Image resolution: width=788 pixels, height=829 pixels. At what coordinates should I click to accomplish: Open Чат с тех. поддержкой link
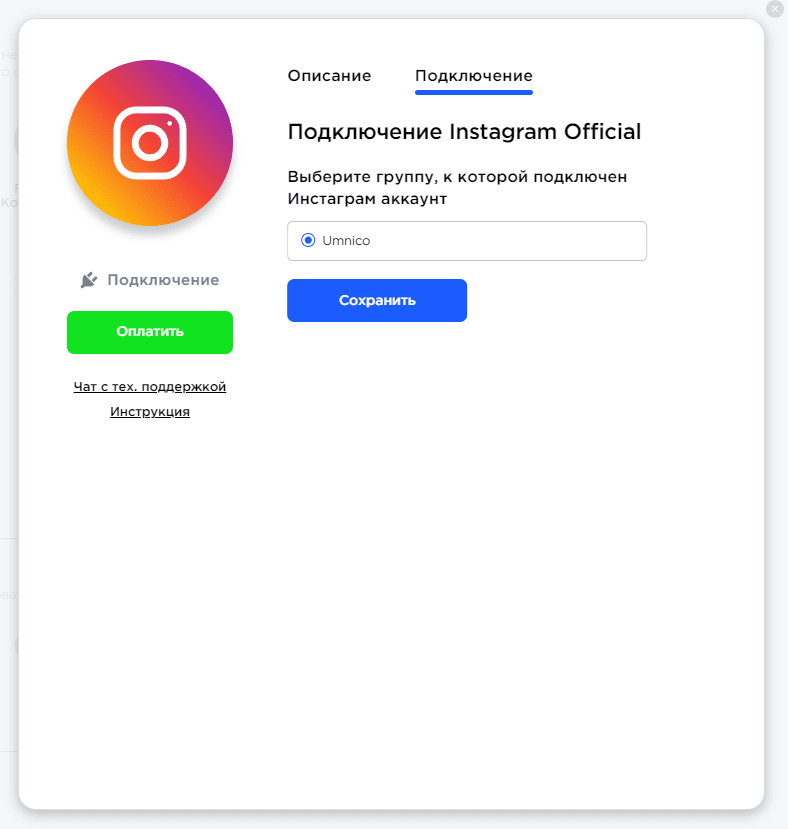click(150, 386)
